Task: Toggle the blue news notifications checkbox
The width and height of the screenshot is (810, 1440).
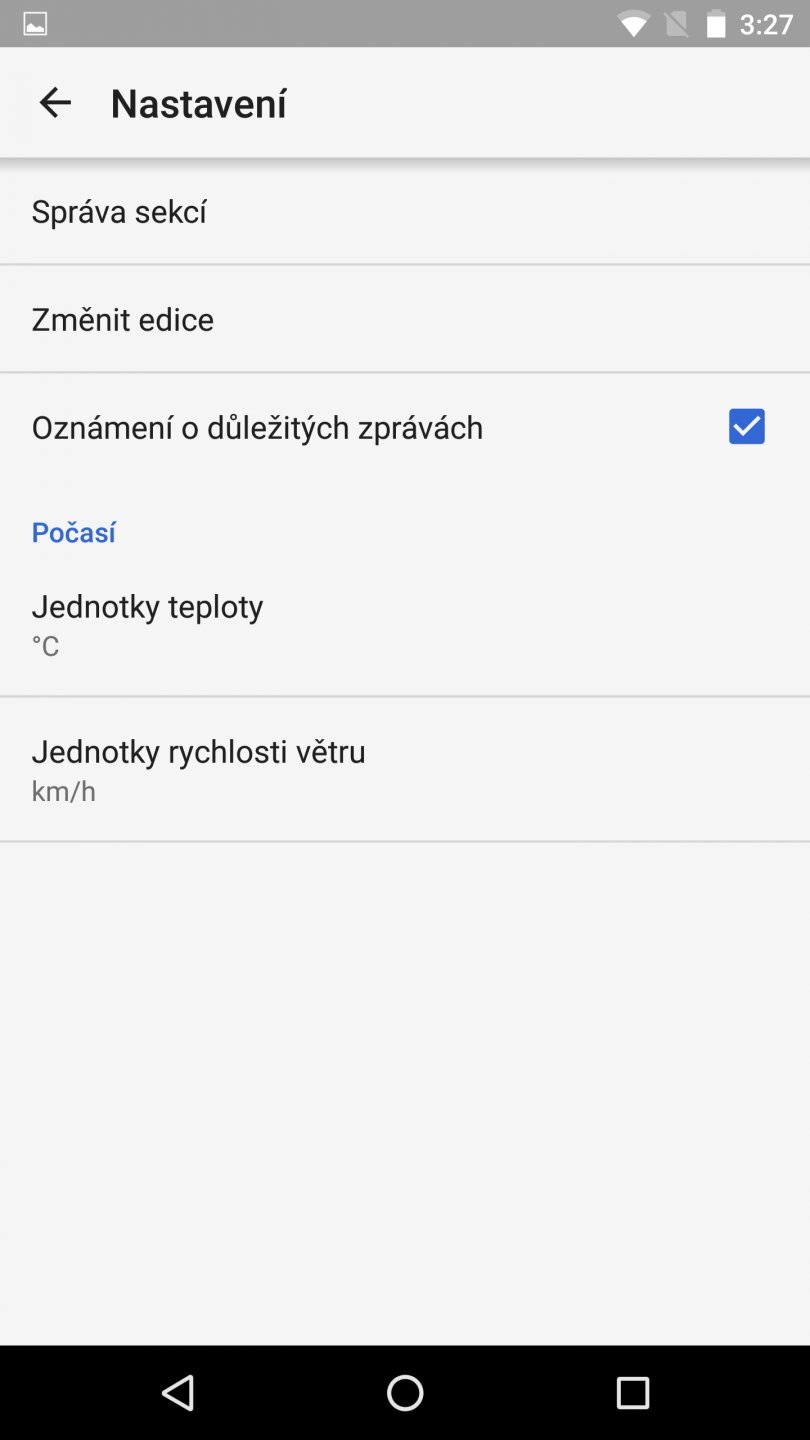Action: [746, 426]
